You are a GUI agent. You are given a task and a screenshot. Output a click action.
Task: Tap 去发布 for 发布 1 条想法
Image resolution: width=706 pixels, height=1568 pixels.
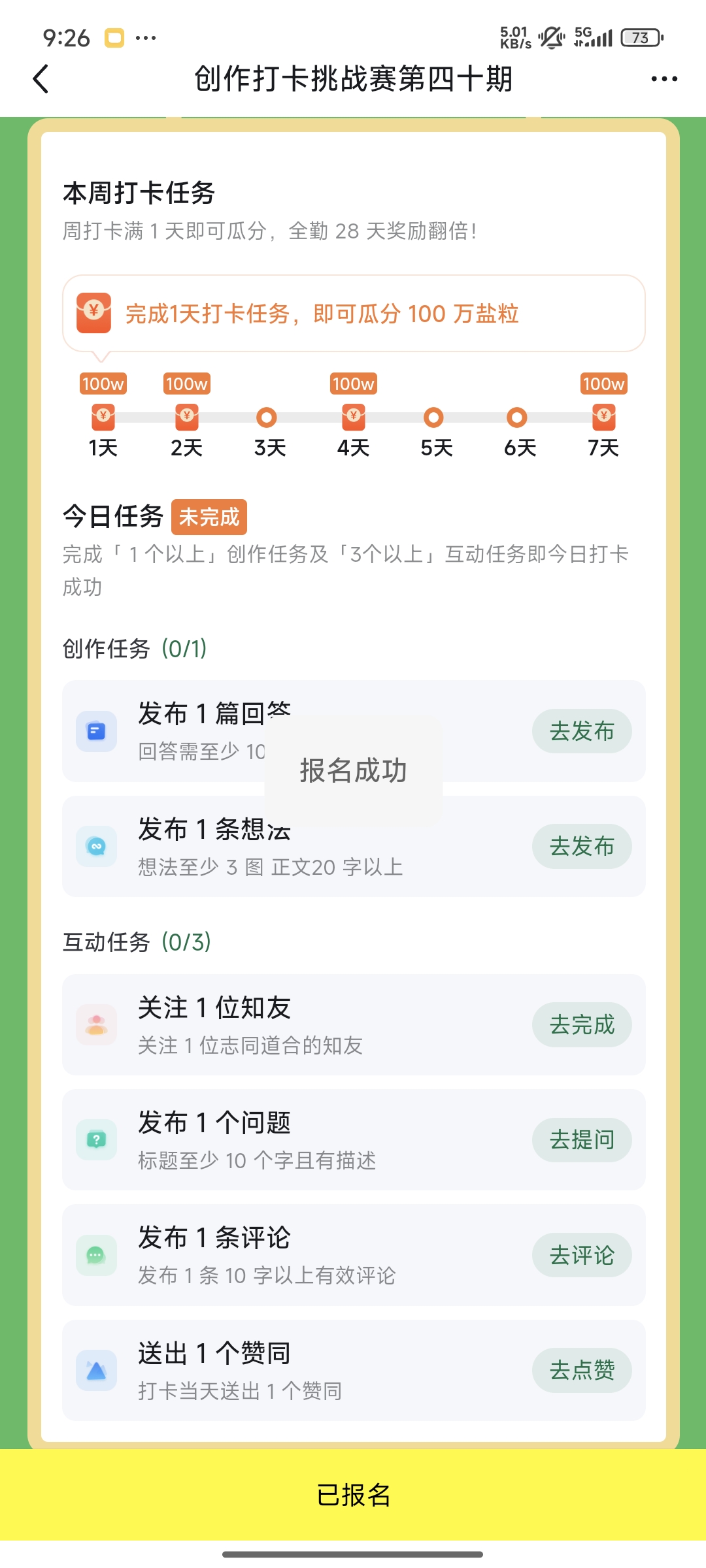[x=581, y=846]
